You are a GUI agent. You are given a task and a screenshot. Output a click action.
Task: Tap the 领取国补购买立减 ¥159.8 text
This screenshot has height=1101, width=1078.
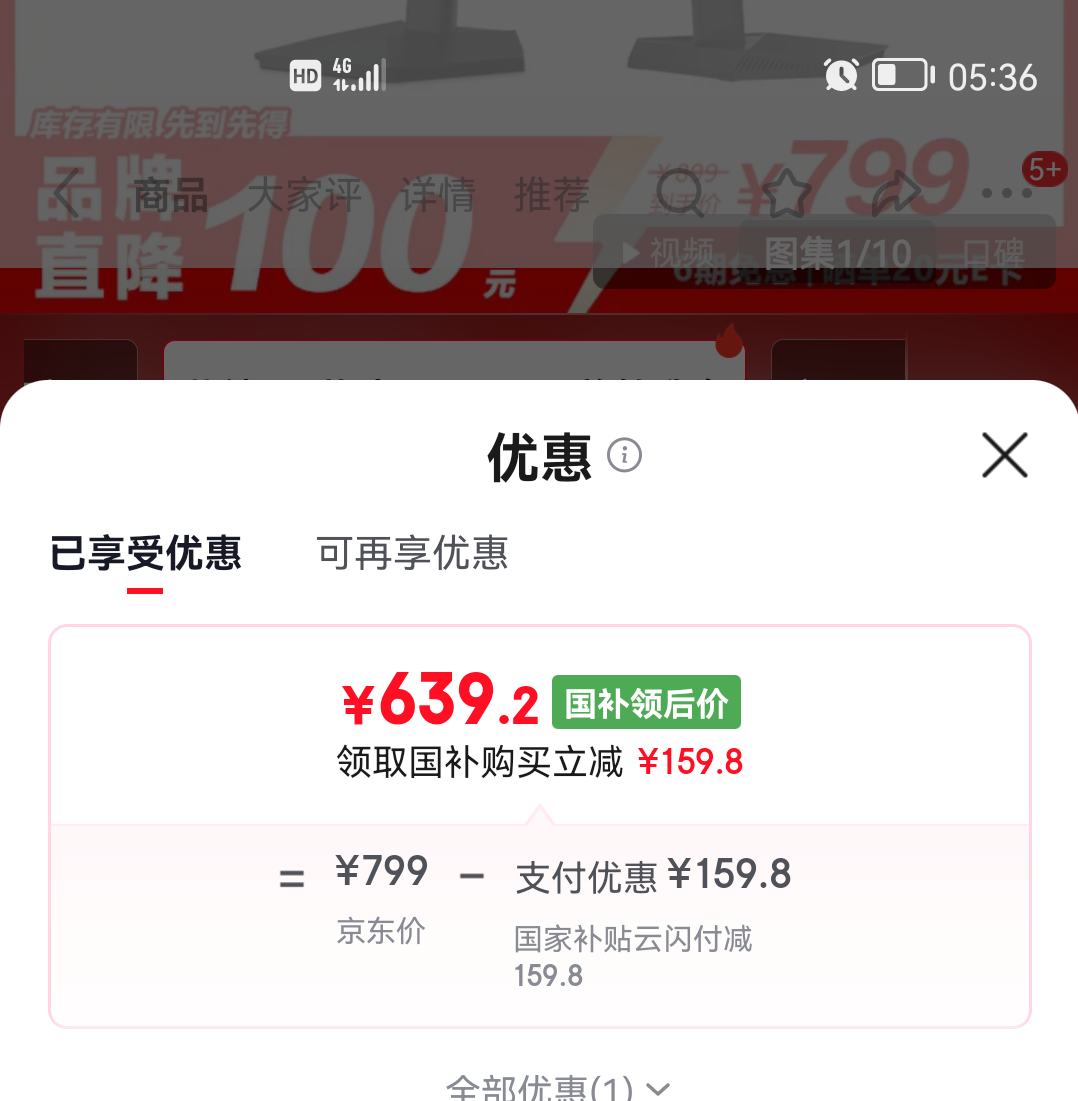[538, 761]
